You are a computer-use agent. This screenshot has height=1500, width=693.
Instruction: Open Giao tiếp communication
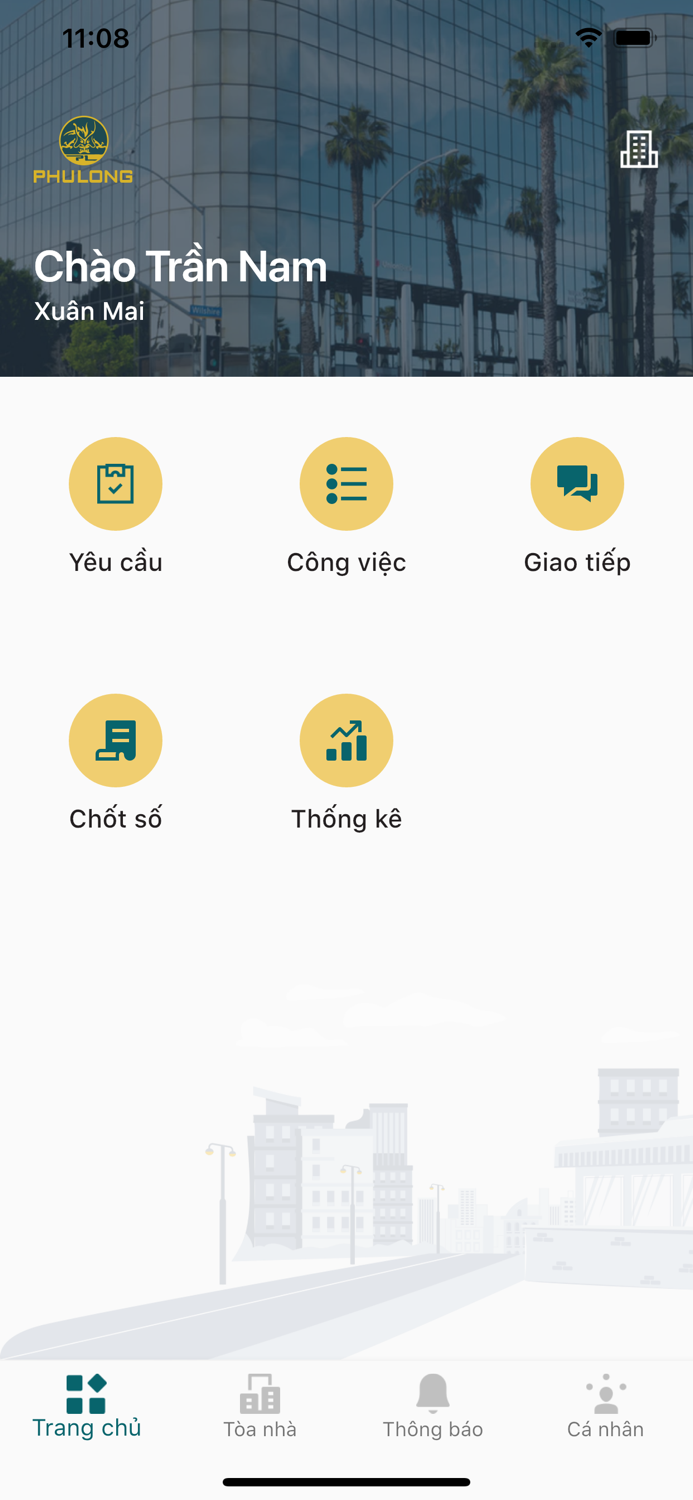click(577, 484)
